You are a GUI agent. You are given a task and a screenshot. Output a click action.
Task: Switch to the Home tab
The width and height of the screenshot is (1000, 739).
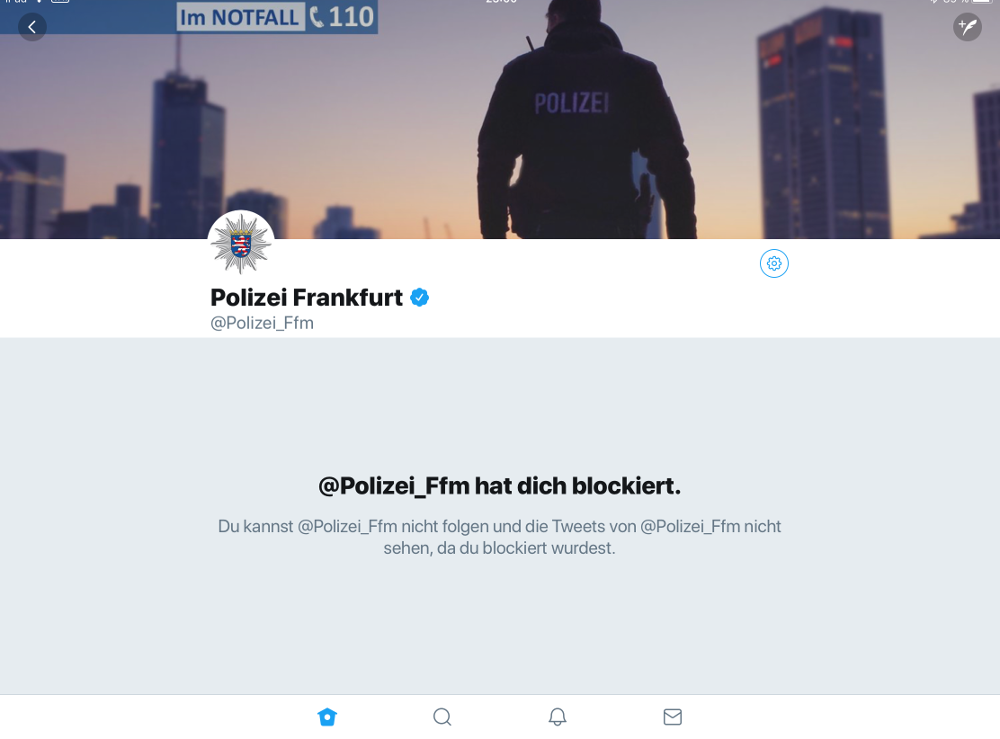327,717
